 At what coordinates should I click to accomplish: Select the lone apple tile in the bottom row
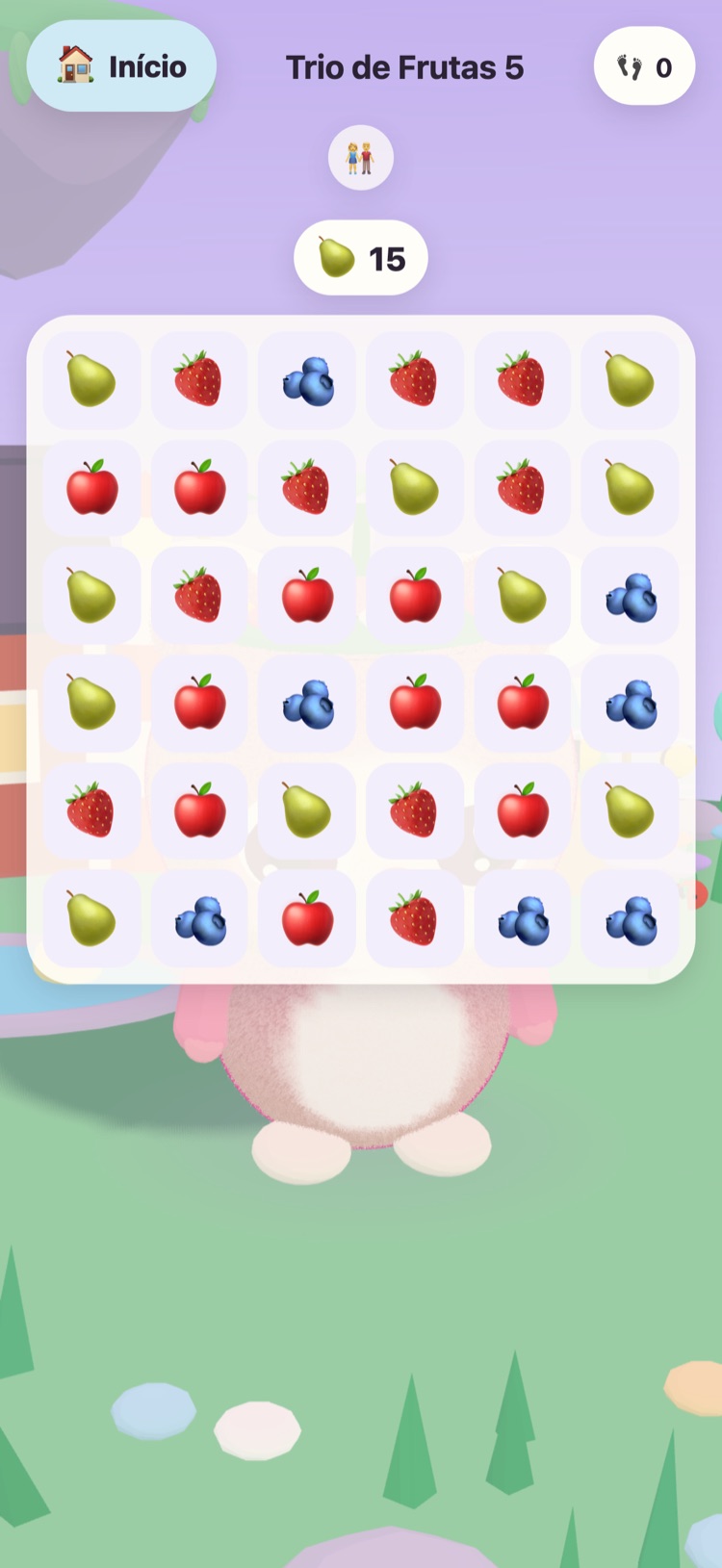tap(308, 919)
